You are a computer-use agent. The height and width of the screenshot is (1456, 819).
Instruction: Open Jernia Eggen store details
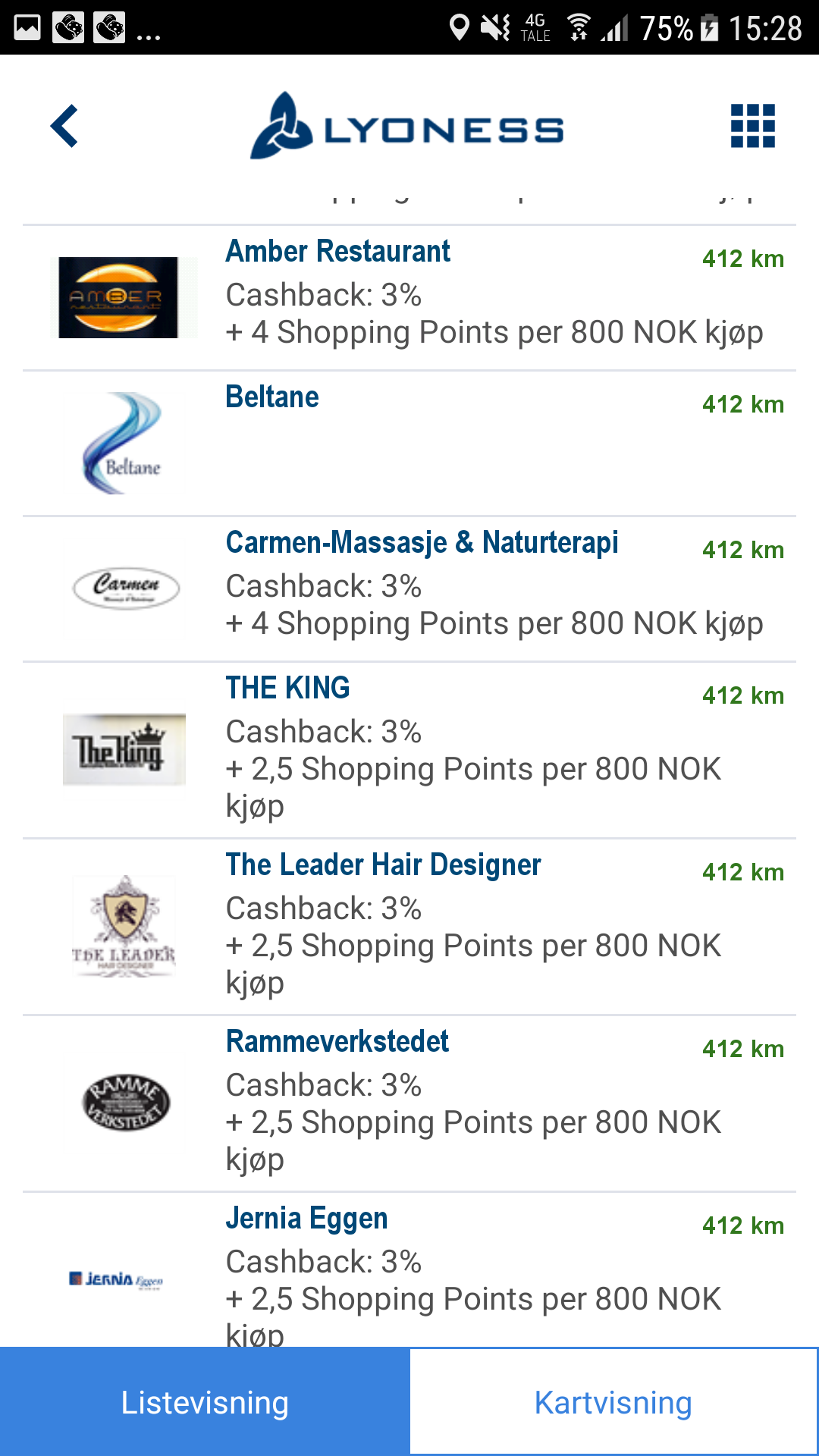(x=409, y=1270)
